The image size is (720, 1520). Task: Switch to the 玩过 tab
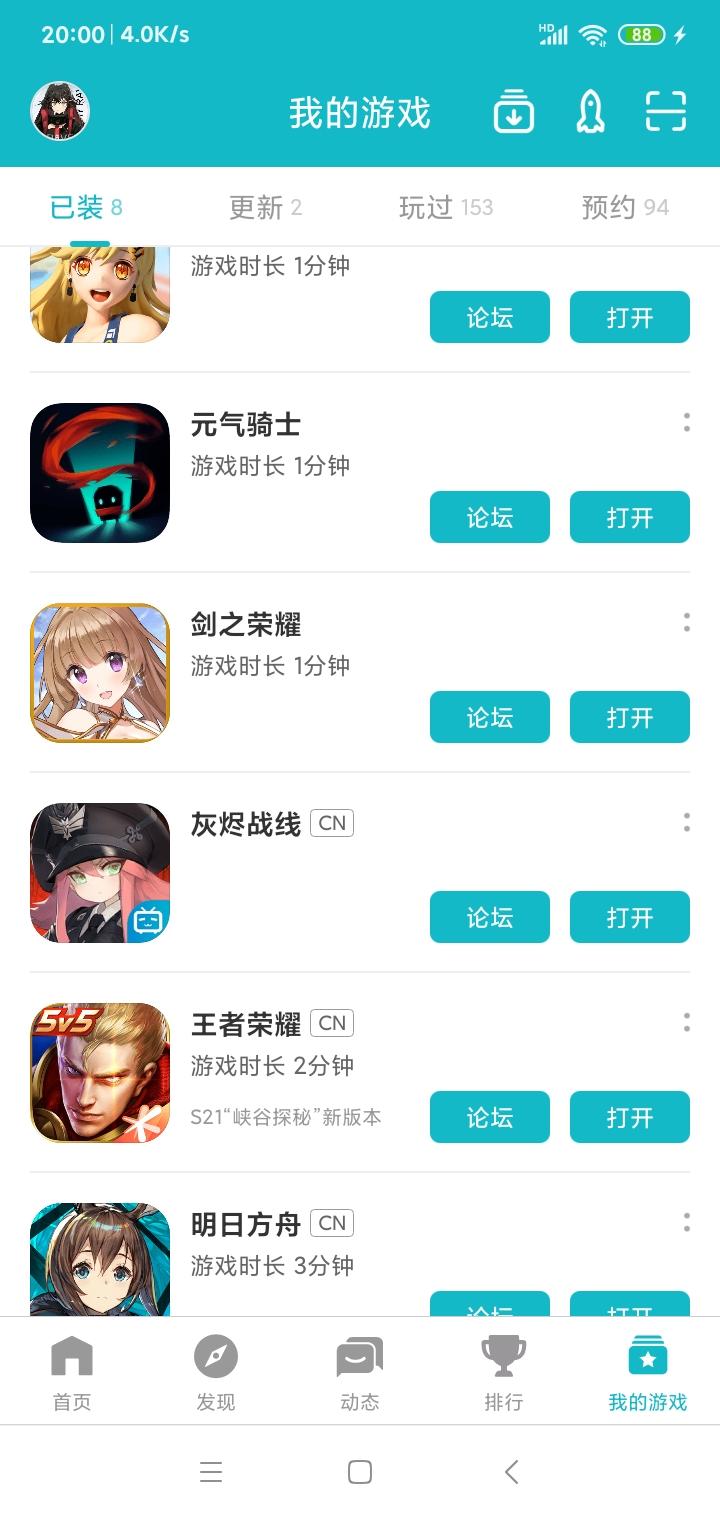click(x=446, y=207)
